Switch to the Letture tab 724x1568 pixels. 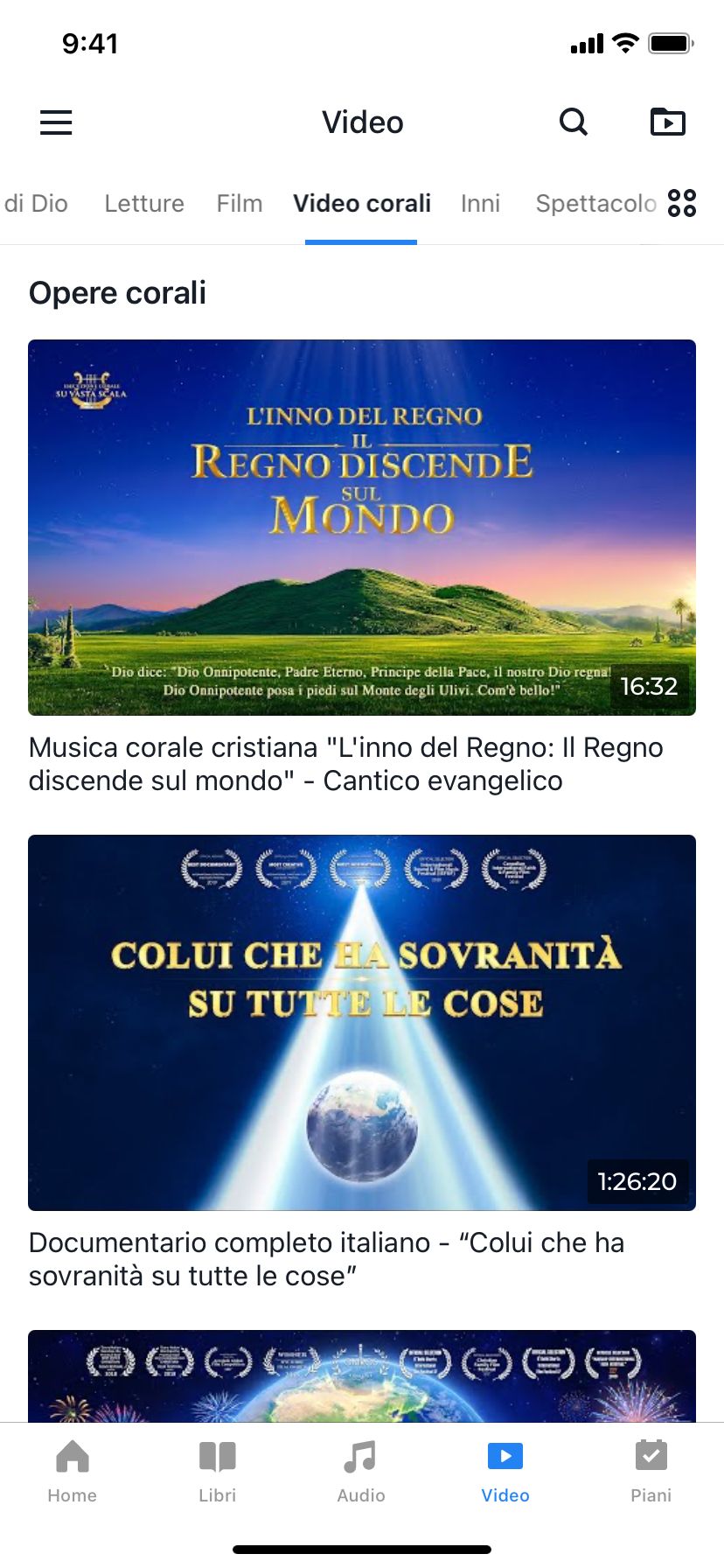click(x=144, y=204)
